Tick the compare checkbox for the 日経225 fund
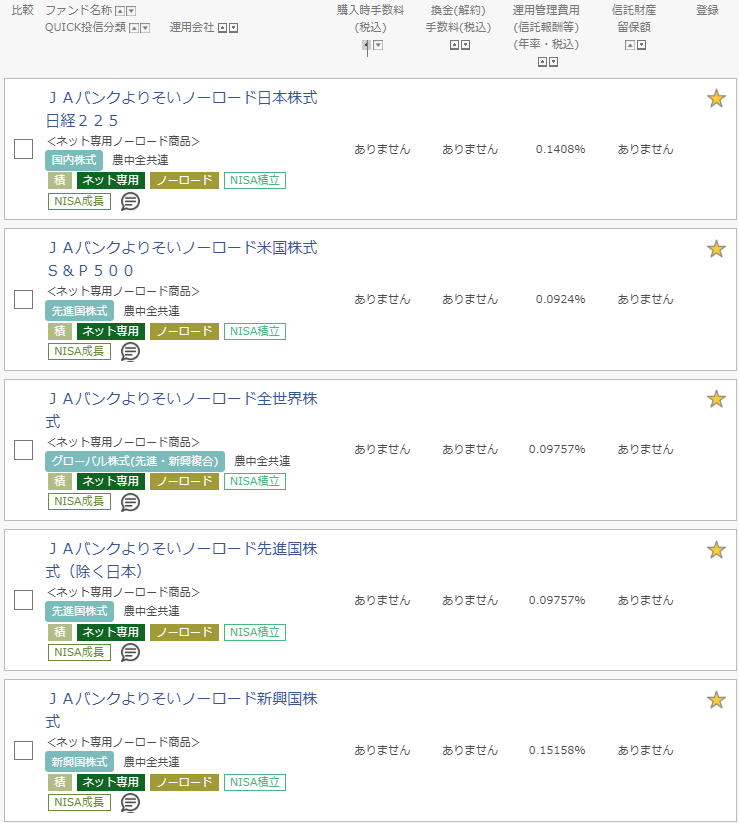739x823 pixels. 23,149
